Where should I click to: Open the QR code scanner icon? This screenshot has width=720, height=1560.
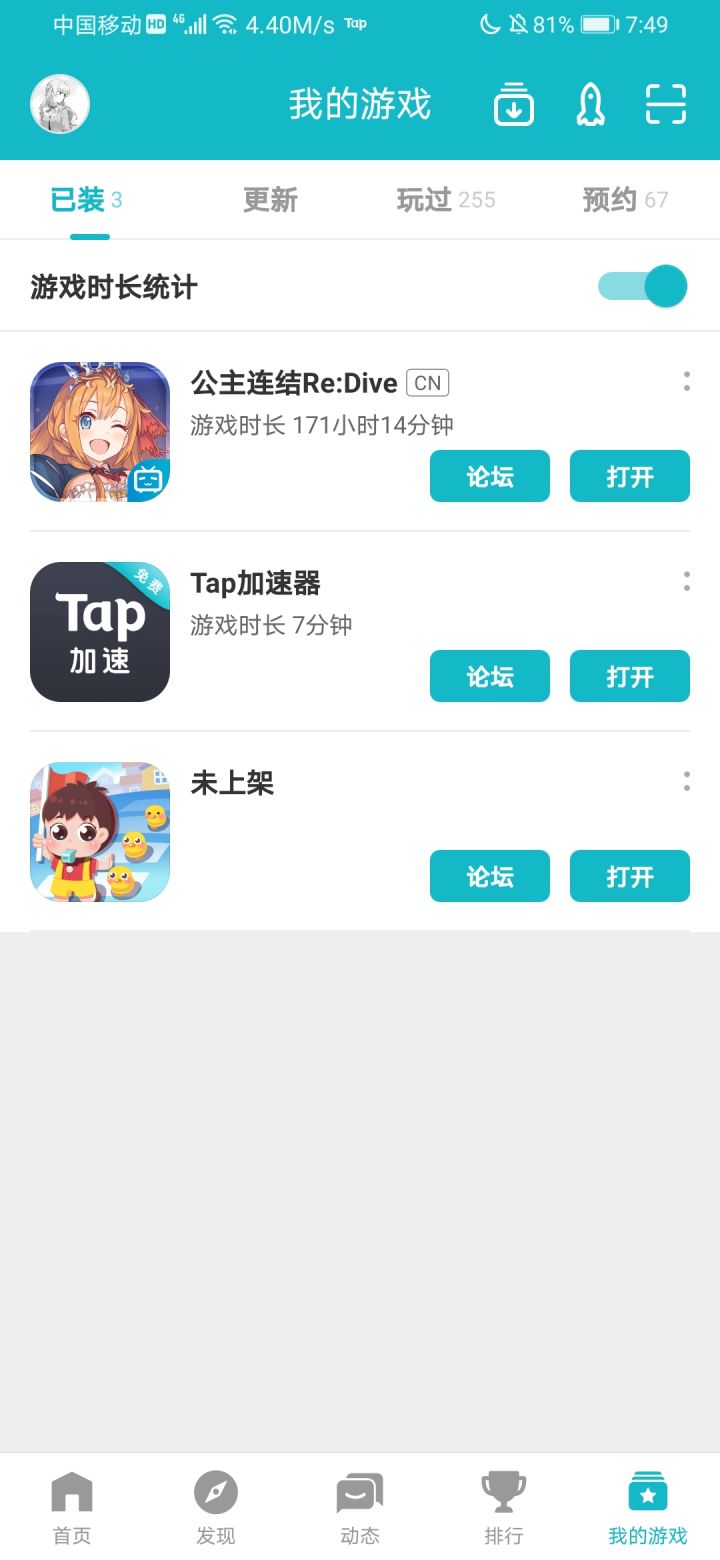pos(665,103)
